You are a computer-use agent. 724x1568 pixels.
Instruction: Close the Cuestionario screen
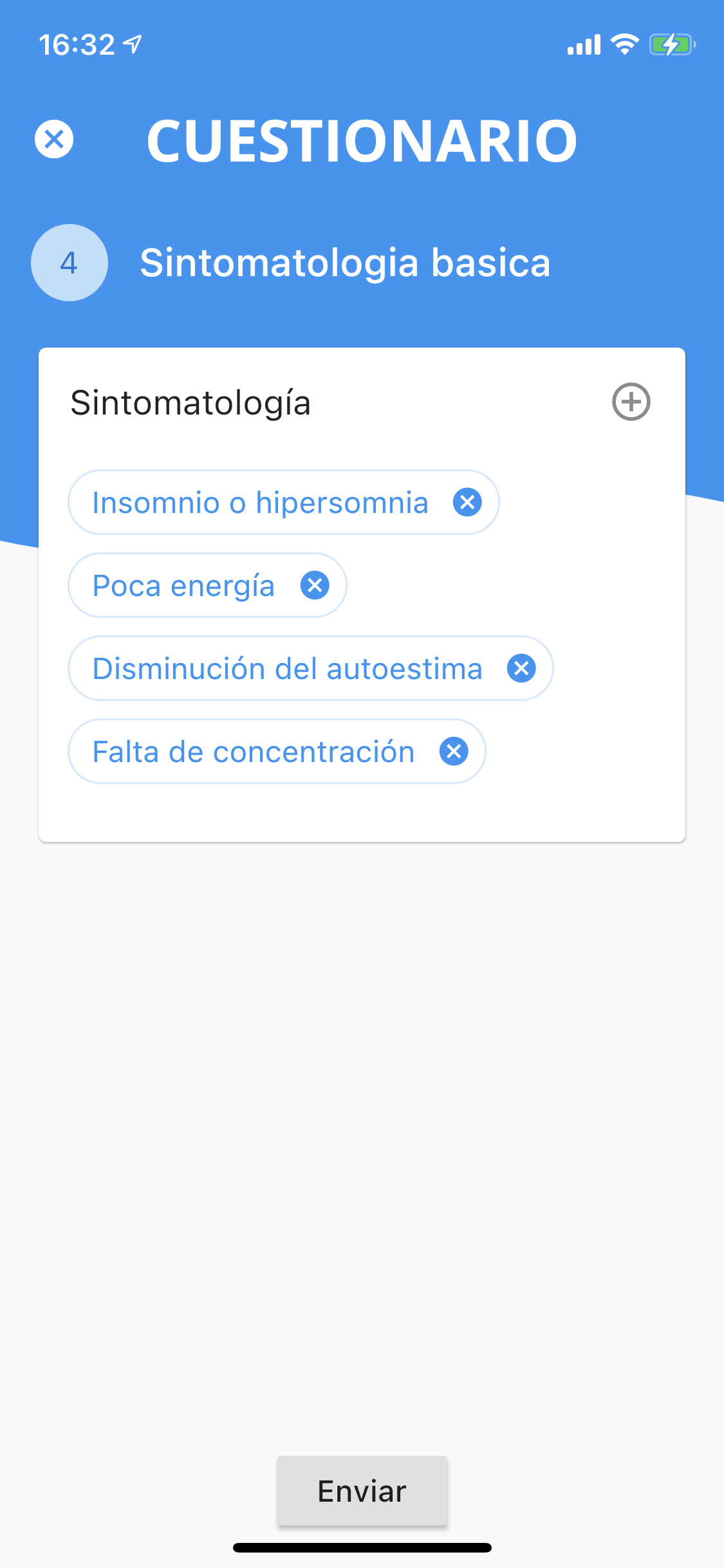54,139
